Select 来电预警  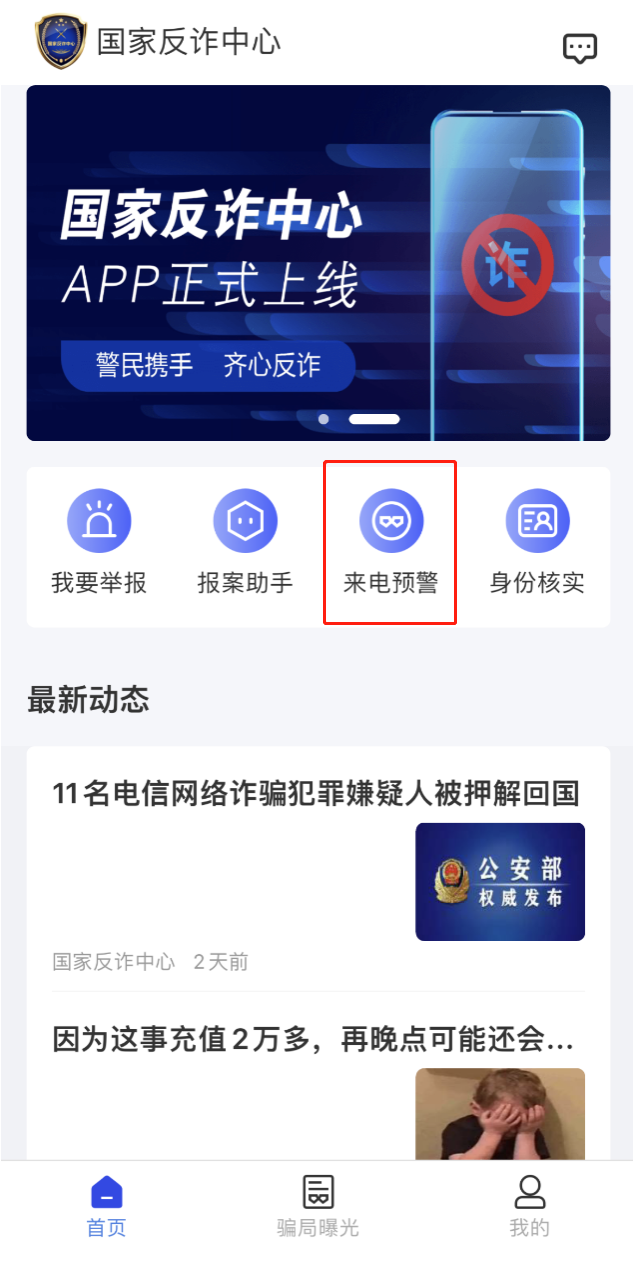391,545
